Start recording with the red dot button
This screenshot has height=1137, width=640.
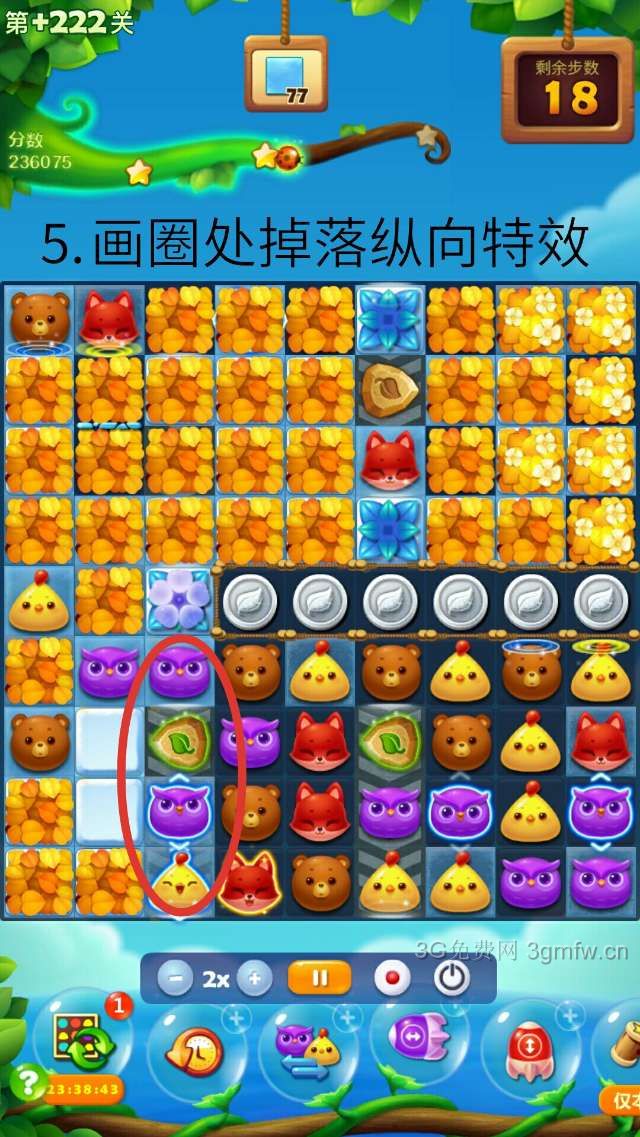tap(393, 978)
